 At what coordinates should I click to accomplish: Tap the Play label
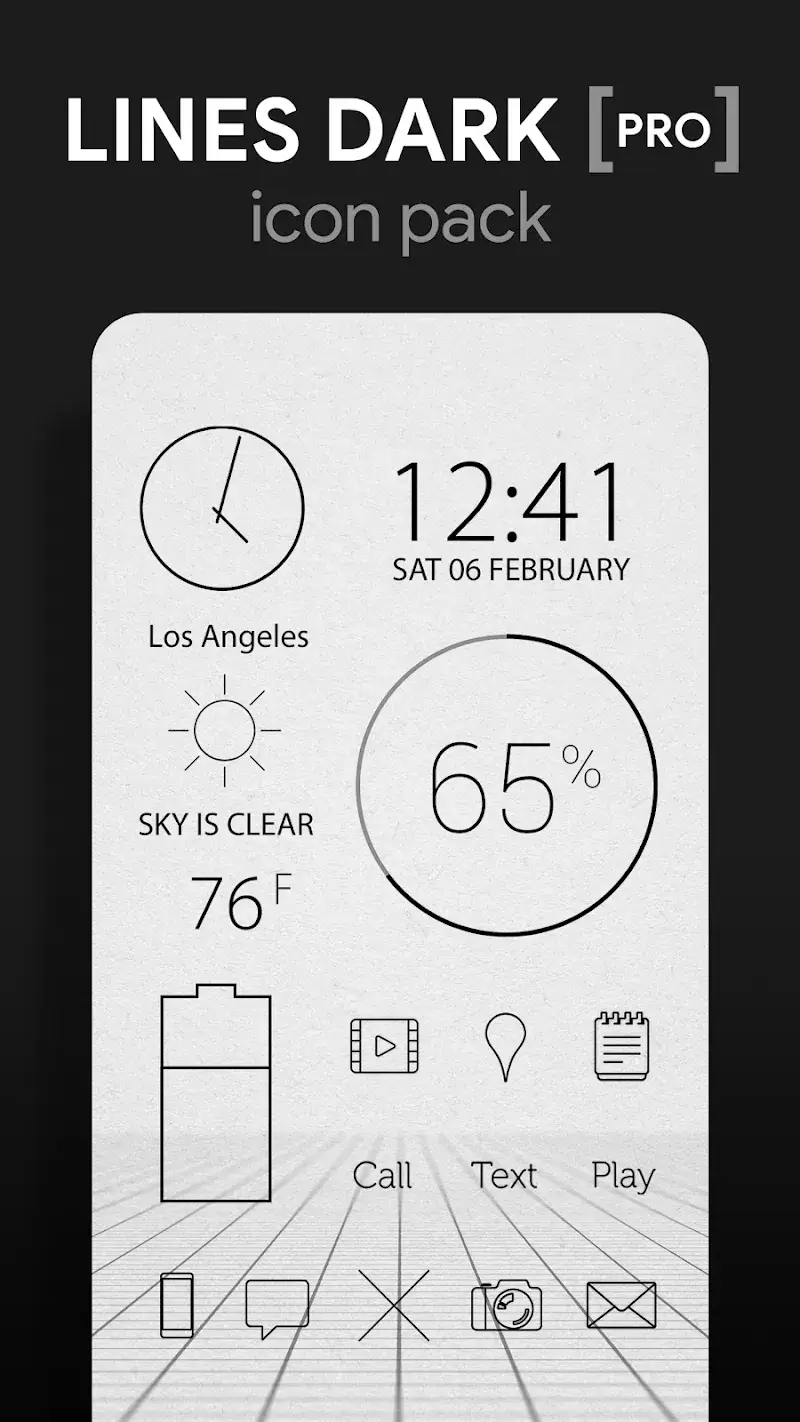click(622, 1176)
